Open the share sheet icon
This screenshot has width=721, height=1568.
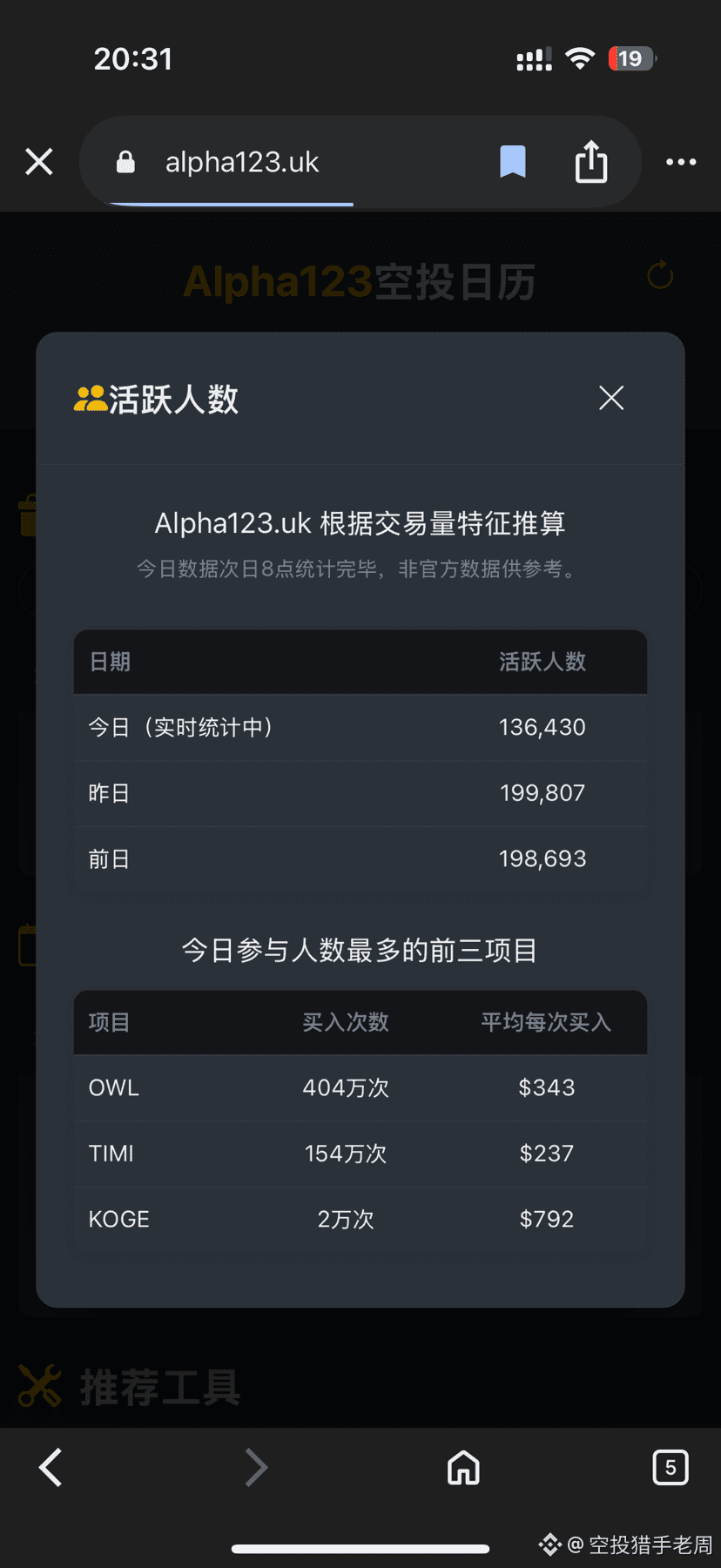pos(591,162)
